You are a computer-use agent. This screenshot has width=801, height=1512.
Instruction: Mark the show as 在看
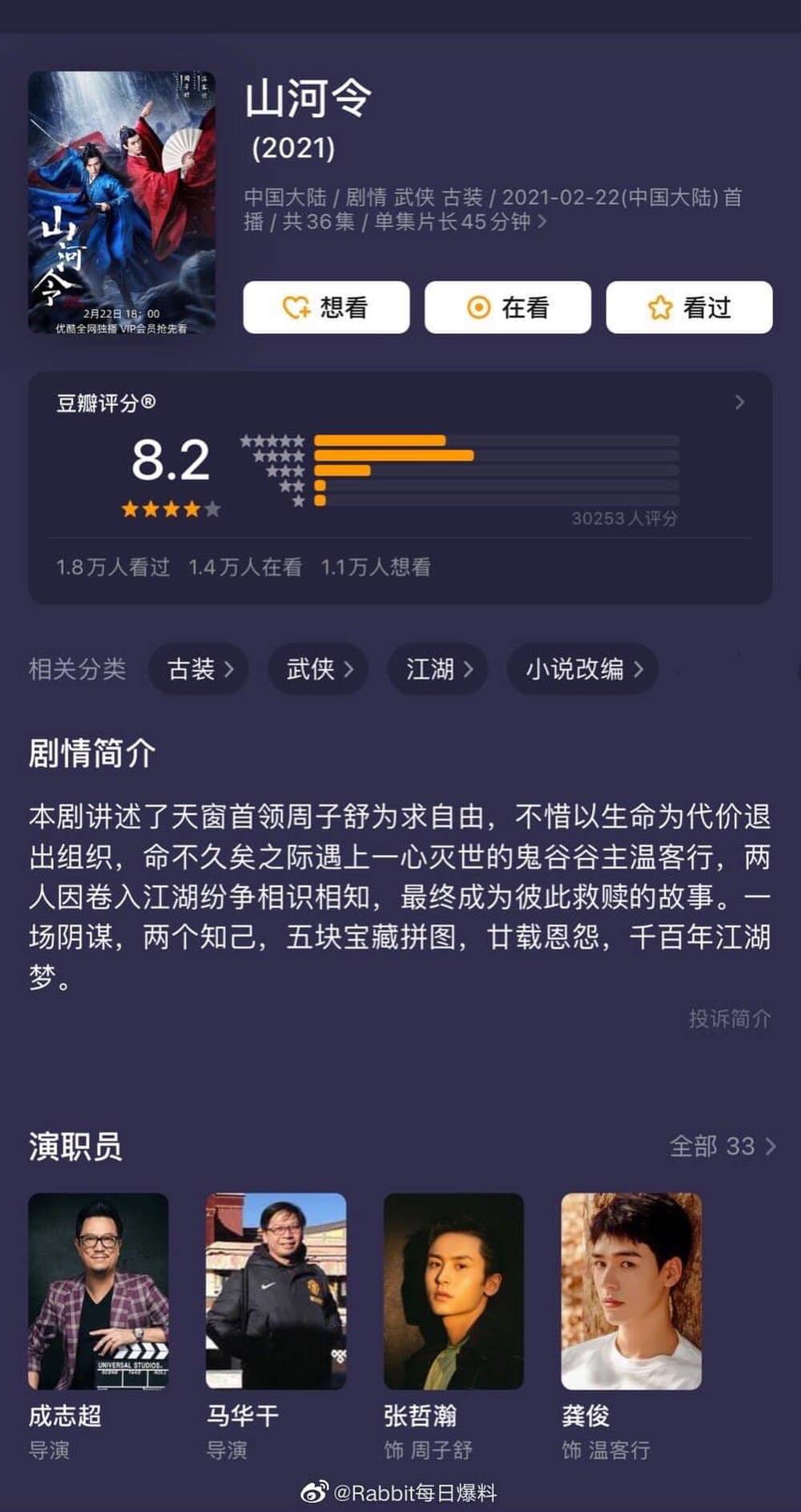pos(507,308)
